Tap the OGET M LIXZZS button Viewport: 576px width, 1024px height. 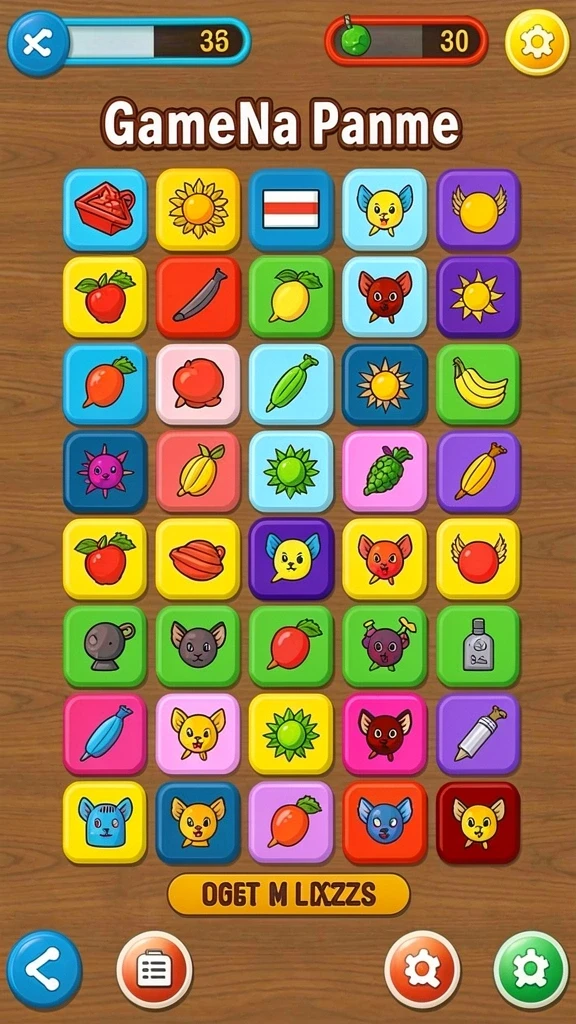coord(289,894)
